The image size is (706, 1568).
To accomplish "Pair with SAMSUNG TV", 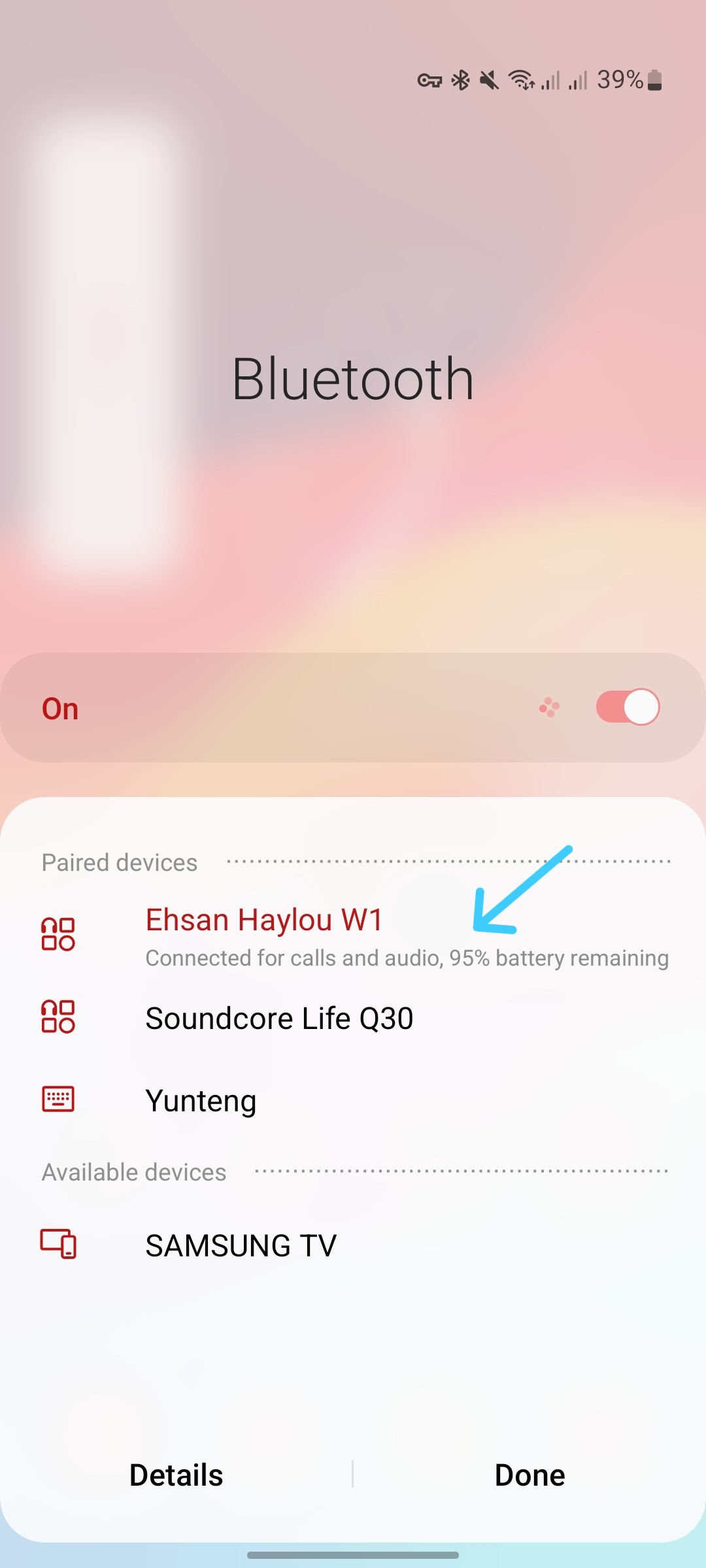I will click(x=241, y=1245).
